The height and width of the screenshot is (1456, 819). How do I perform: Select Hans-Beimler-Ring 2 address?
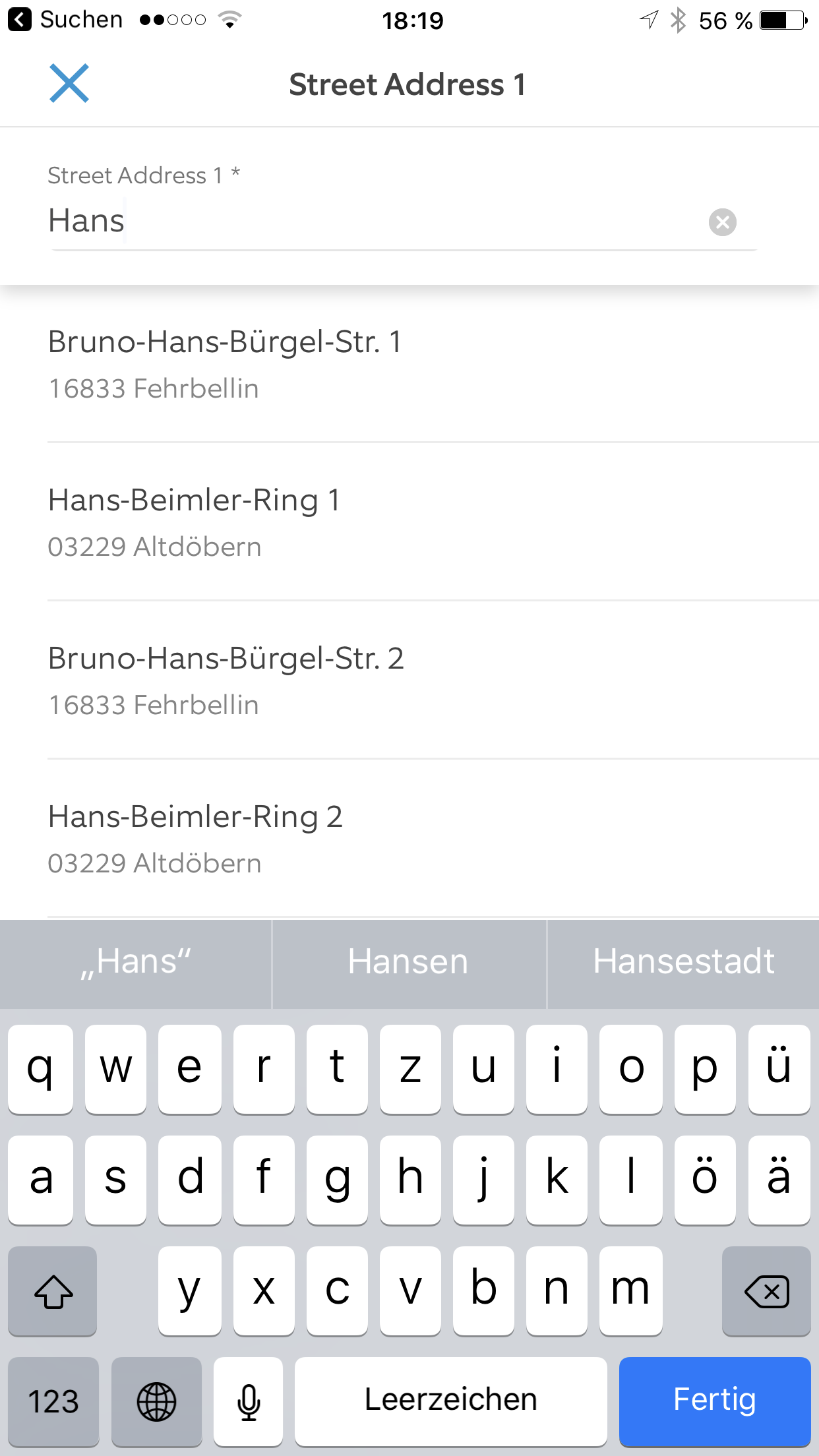pyautogui.click(x=409, y=839)
